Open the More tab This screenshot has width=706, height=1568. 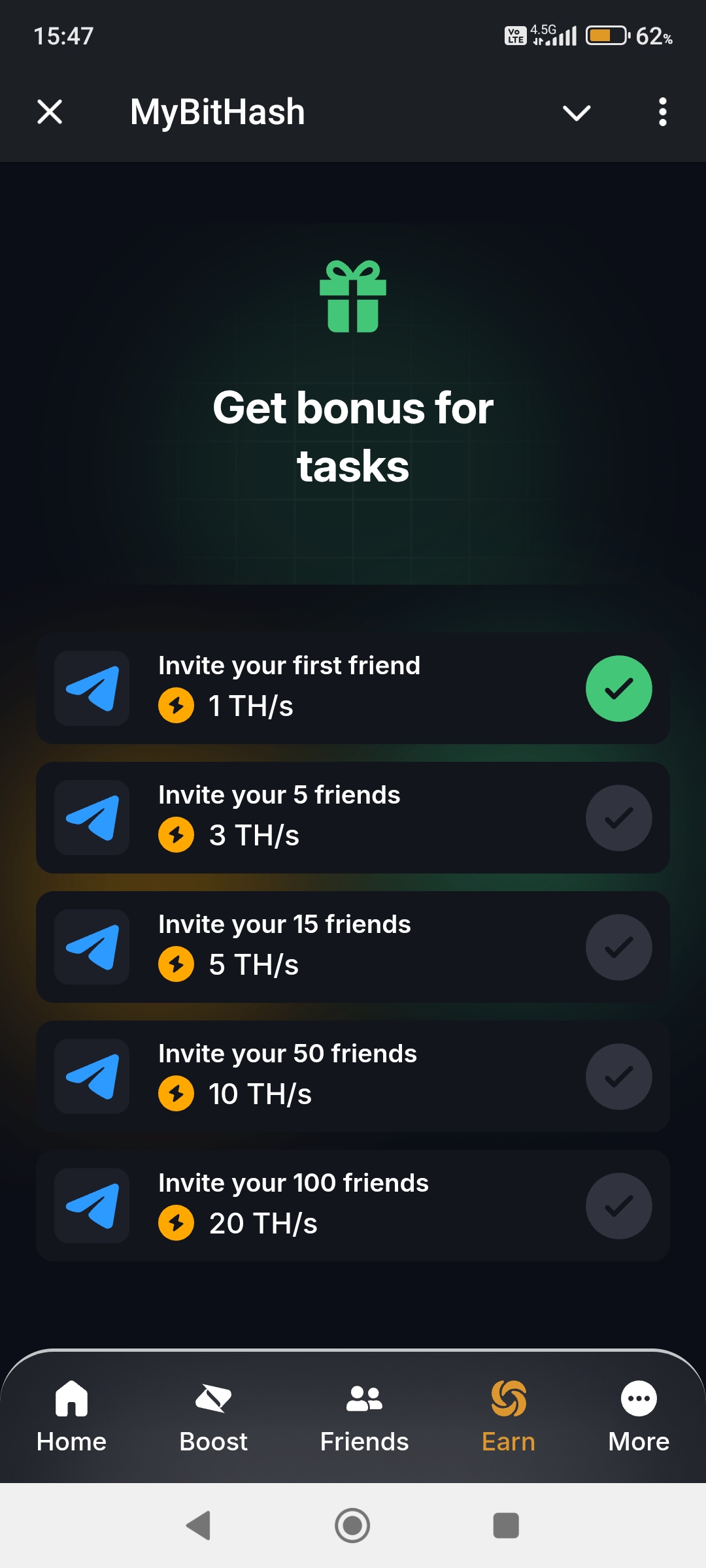coord(639,1416)
